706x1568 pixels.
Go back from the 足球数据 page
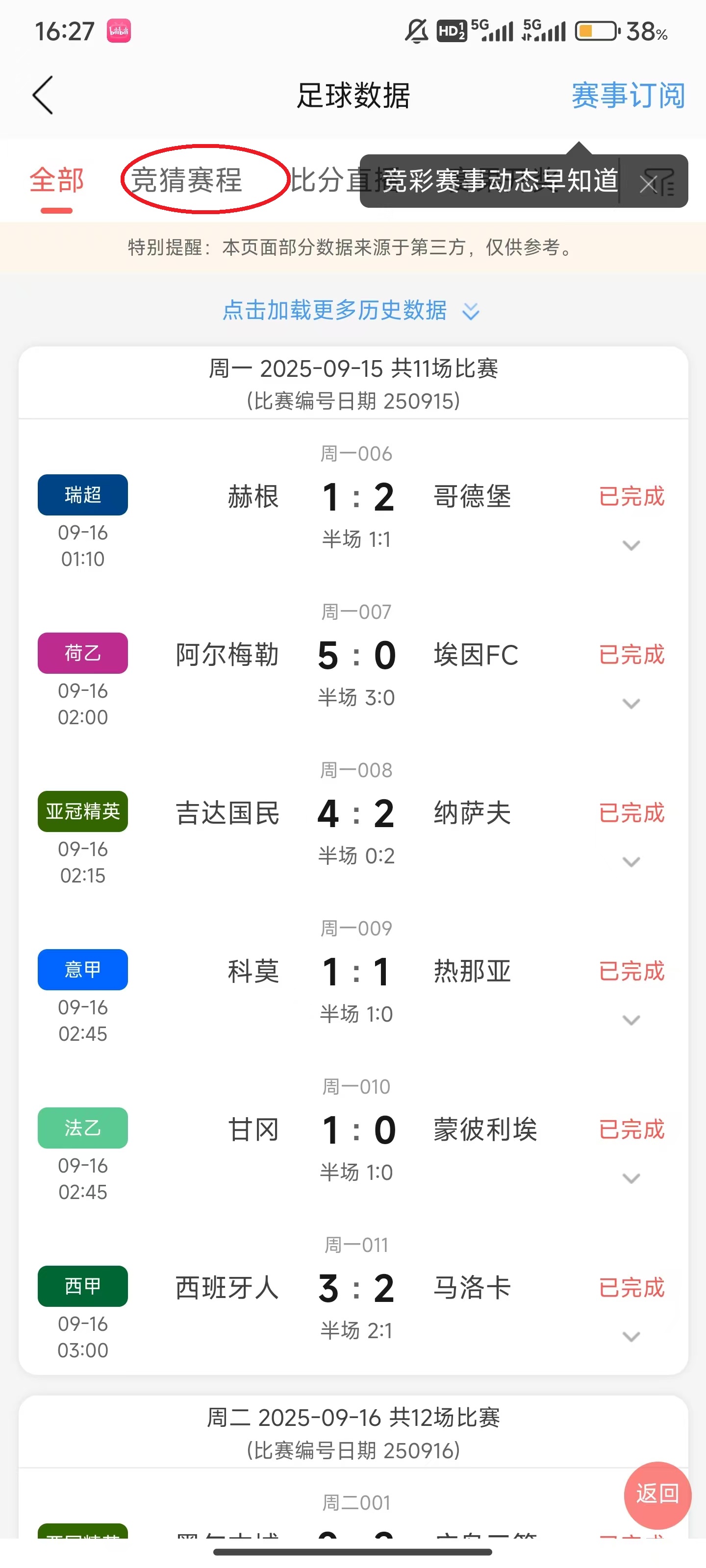(43, 96)
